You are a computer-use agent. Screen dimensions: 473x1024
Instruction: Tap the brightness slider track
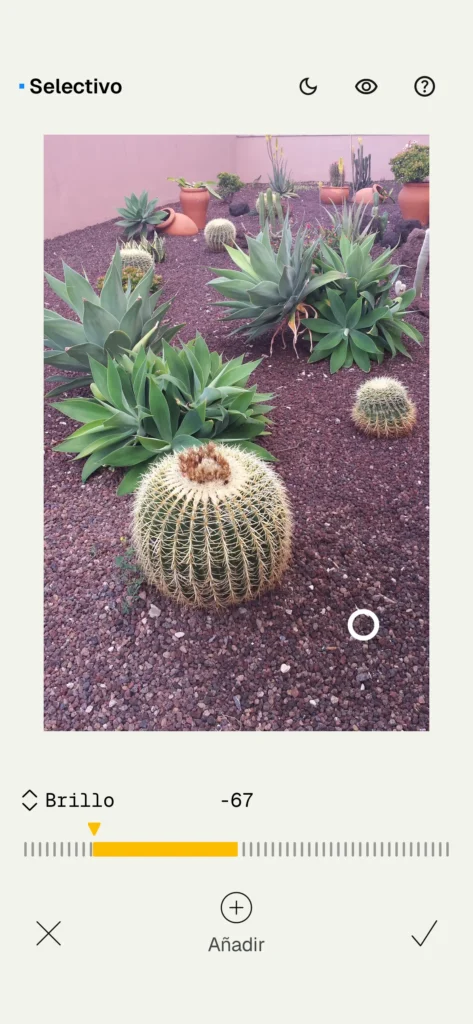236,849
